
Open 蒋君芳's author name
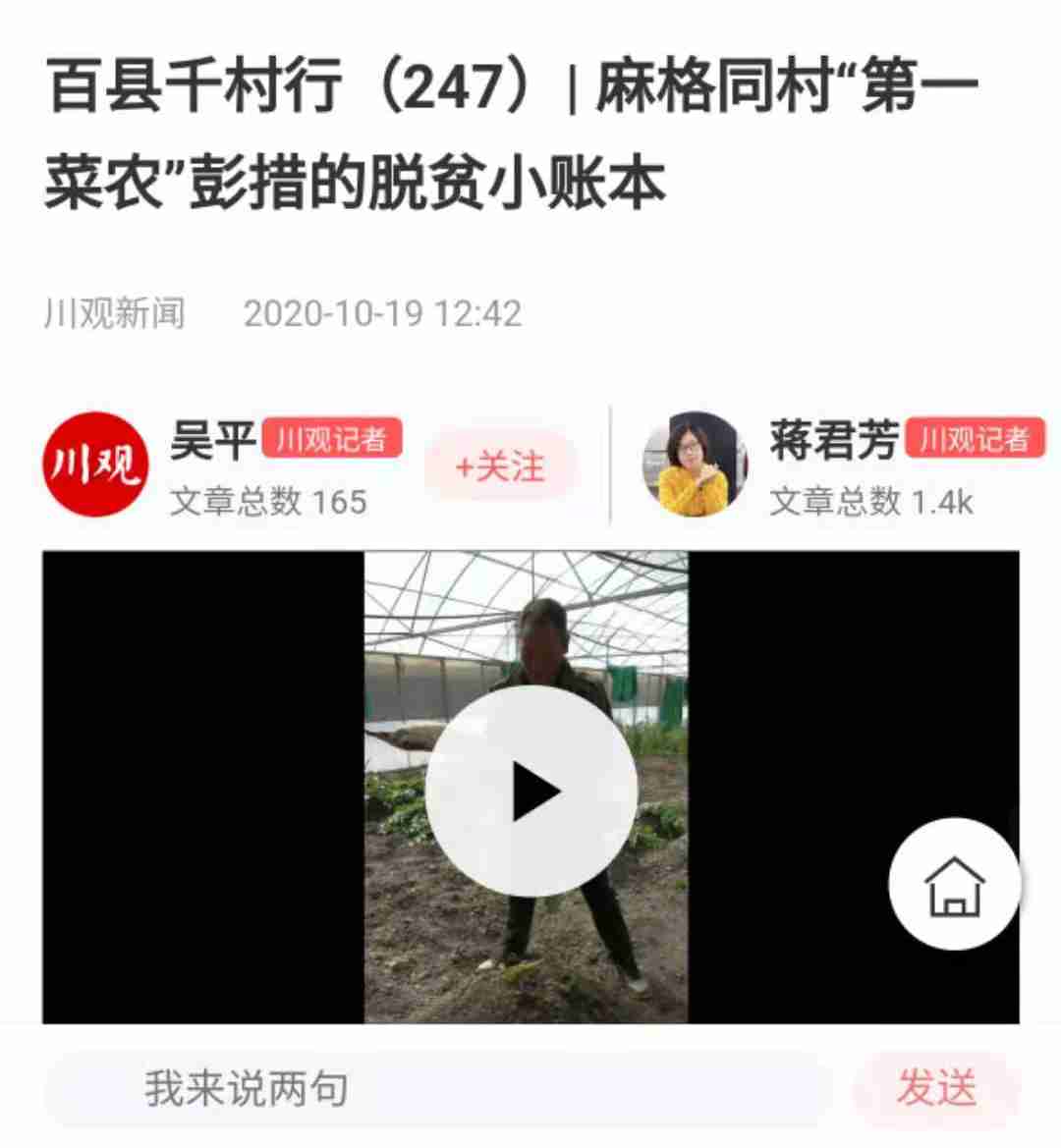point(835,441)
